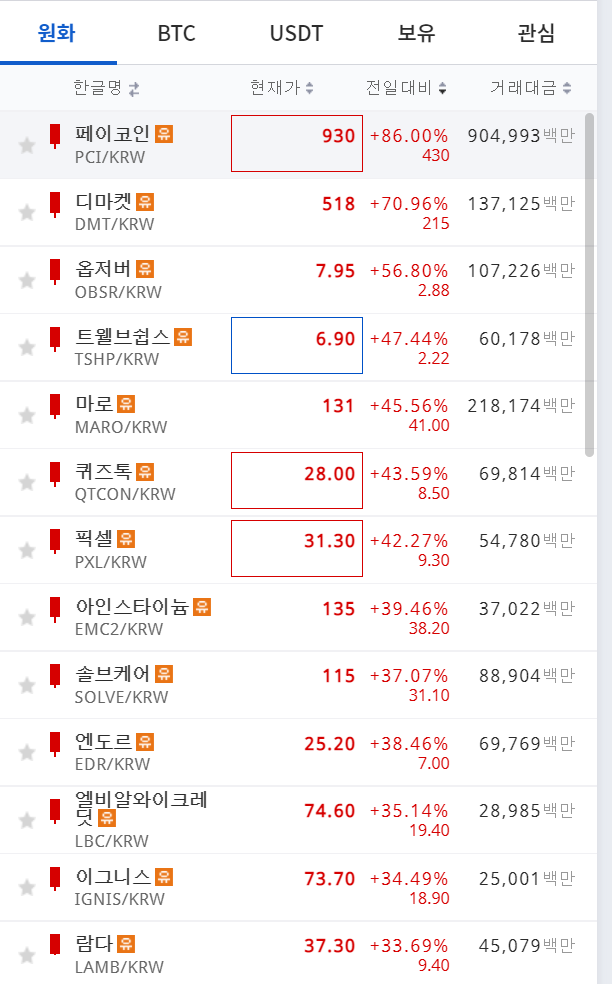Select the 원화 market tab
Screen dimensions: 612x984
coord(57,33)
